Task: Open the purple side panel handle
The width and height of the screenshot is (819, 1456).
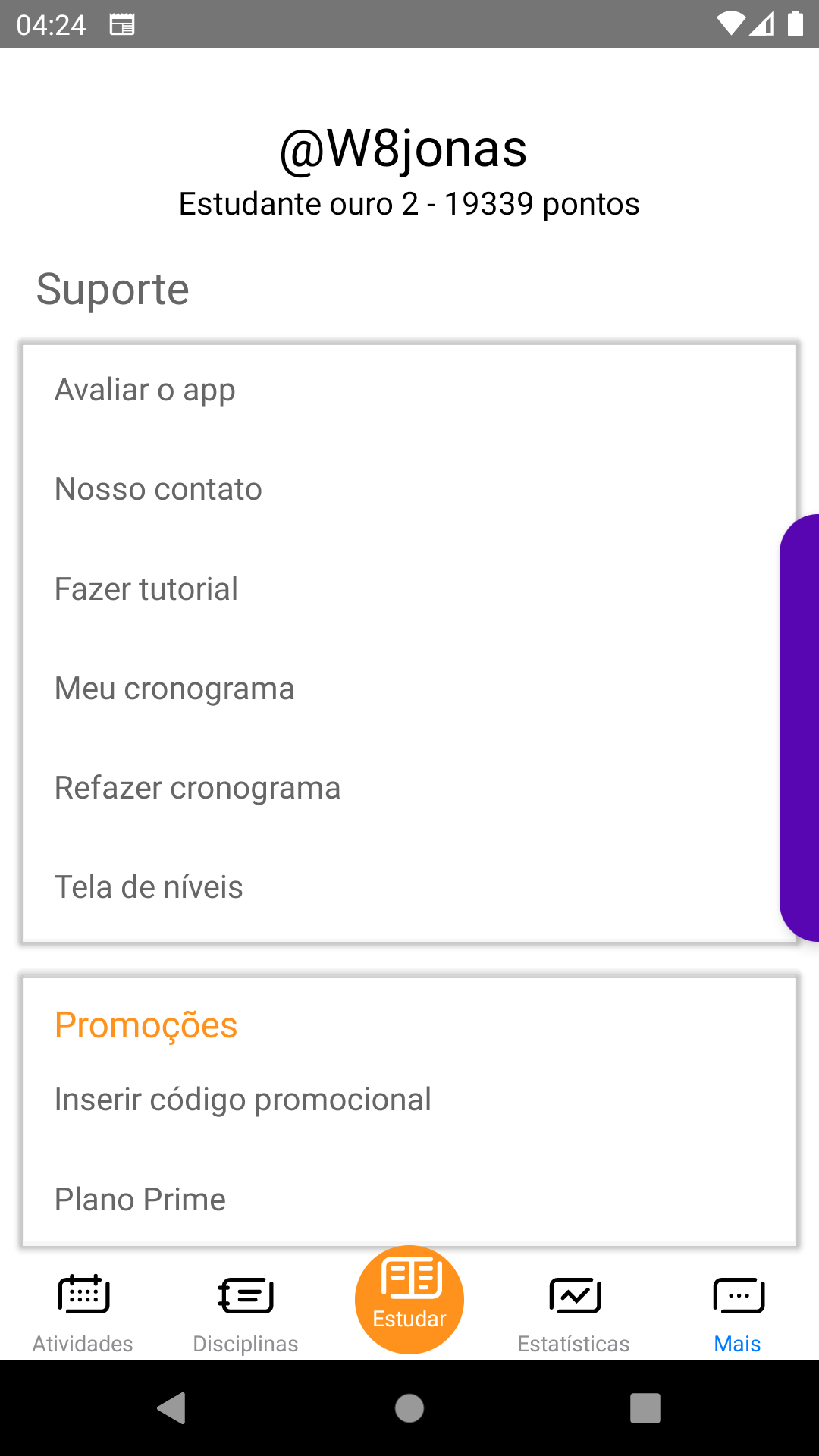Action: [800, 728]
